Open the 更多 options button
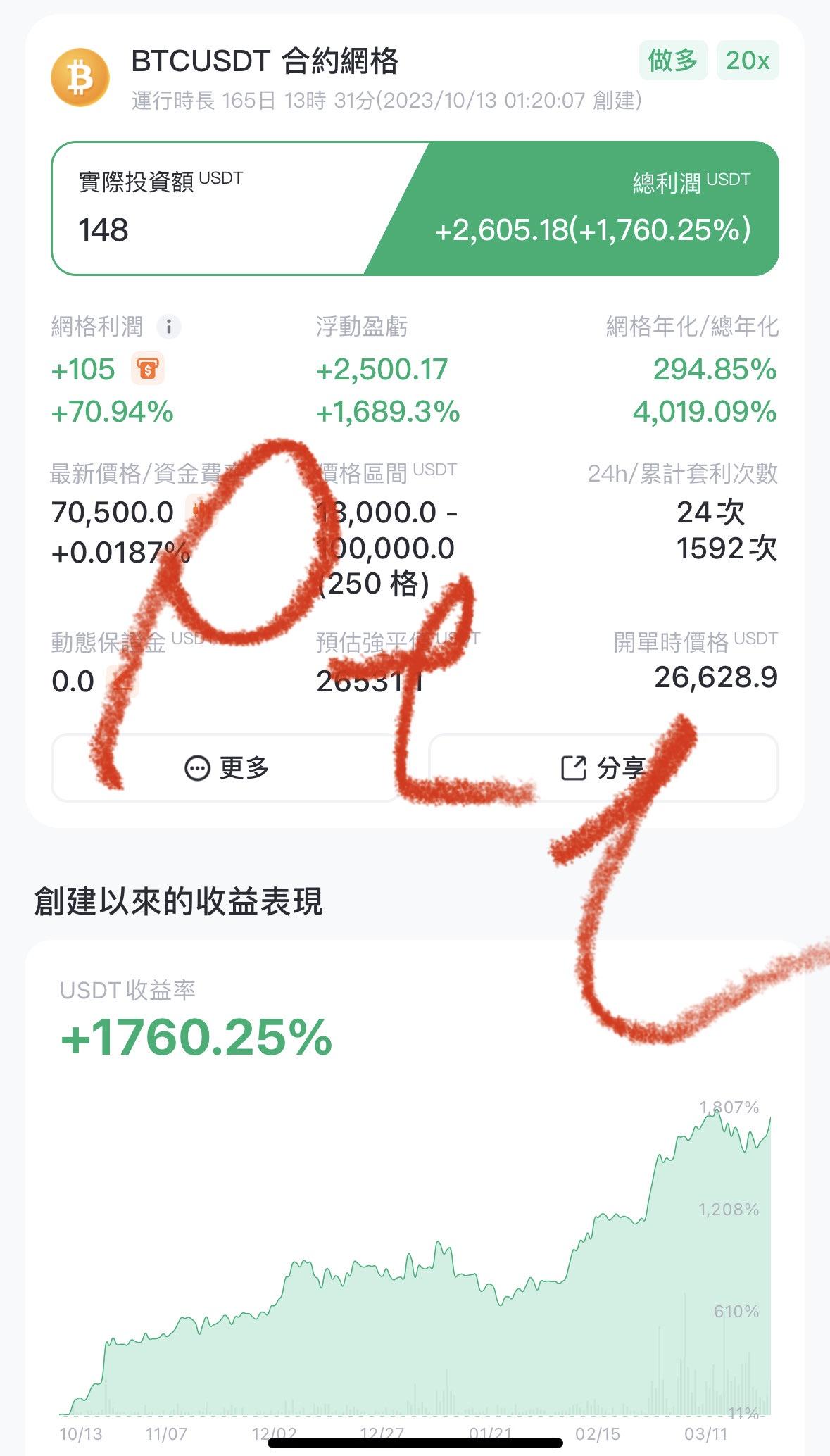Screen dimensions: 830x1456 coord(226,767)
